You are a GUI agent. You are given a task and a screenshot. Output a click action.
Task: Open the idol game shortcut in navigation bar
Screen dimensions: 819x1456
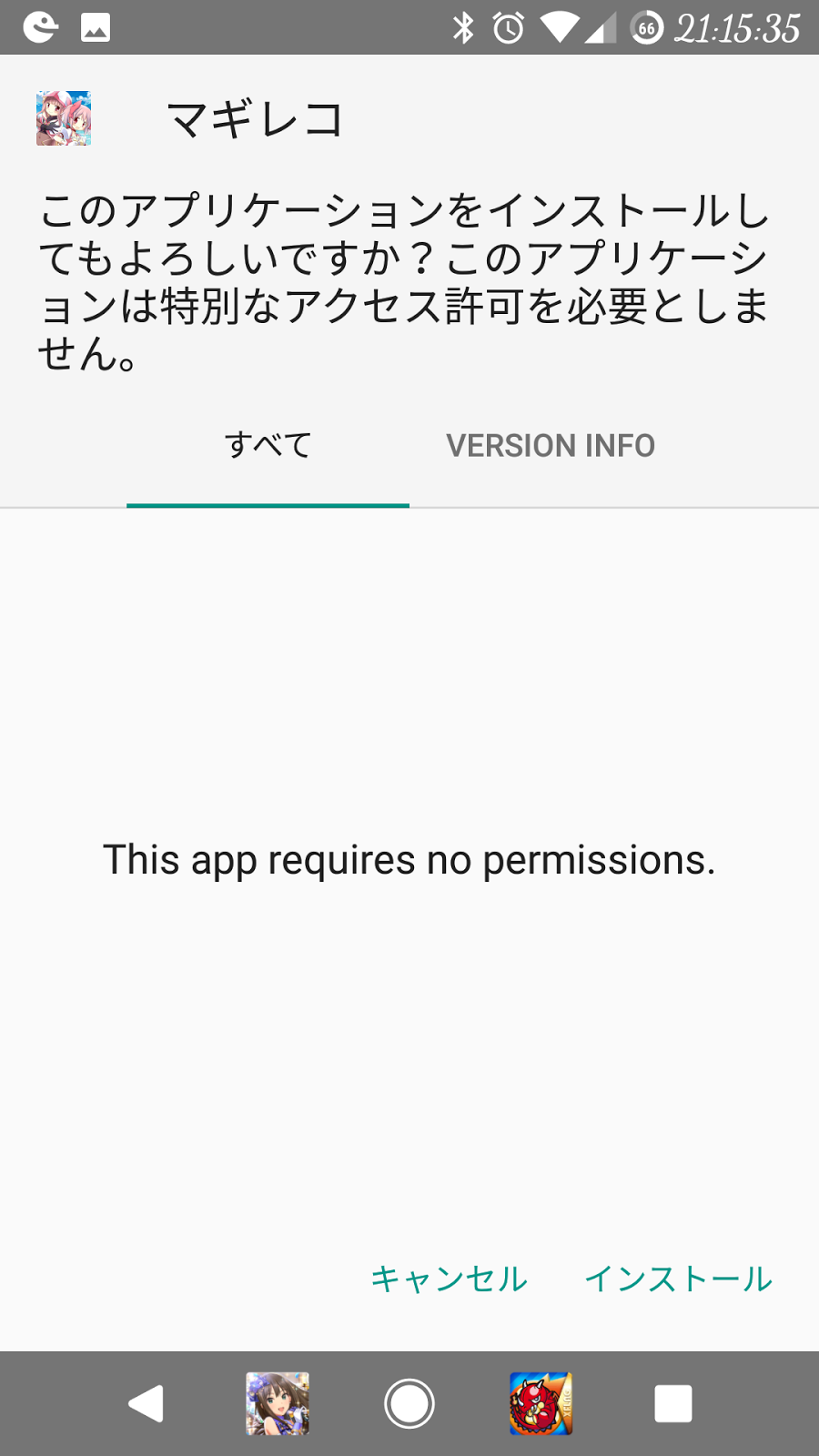[x=278, y=1403]
